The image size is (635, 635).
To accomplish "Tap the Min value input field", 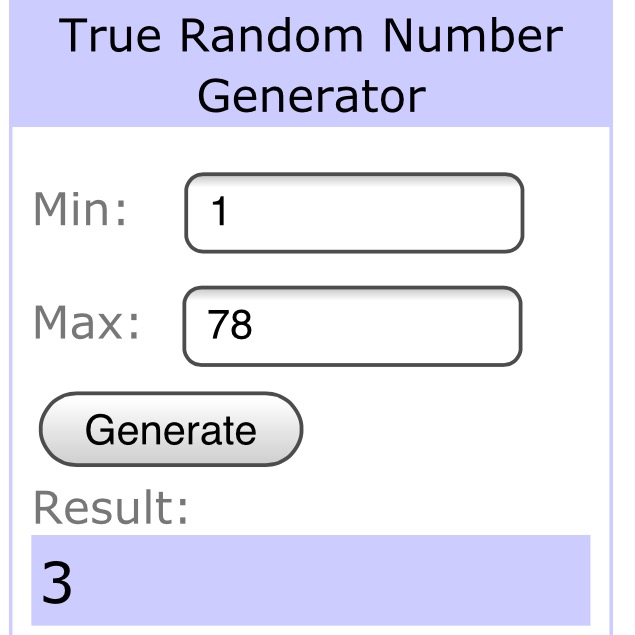I will pos(354,213).
